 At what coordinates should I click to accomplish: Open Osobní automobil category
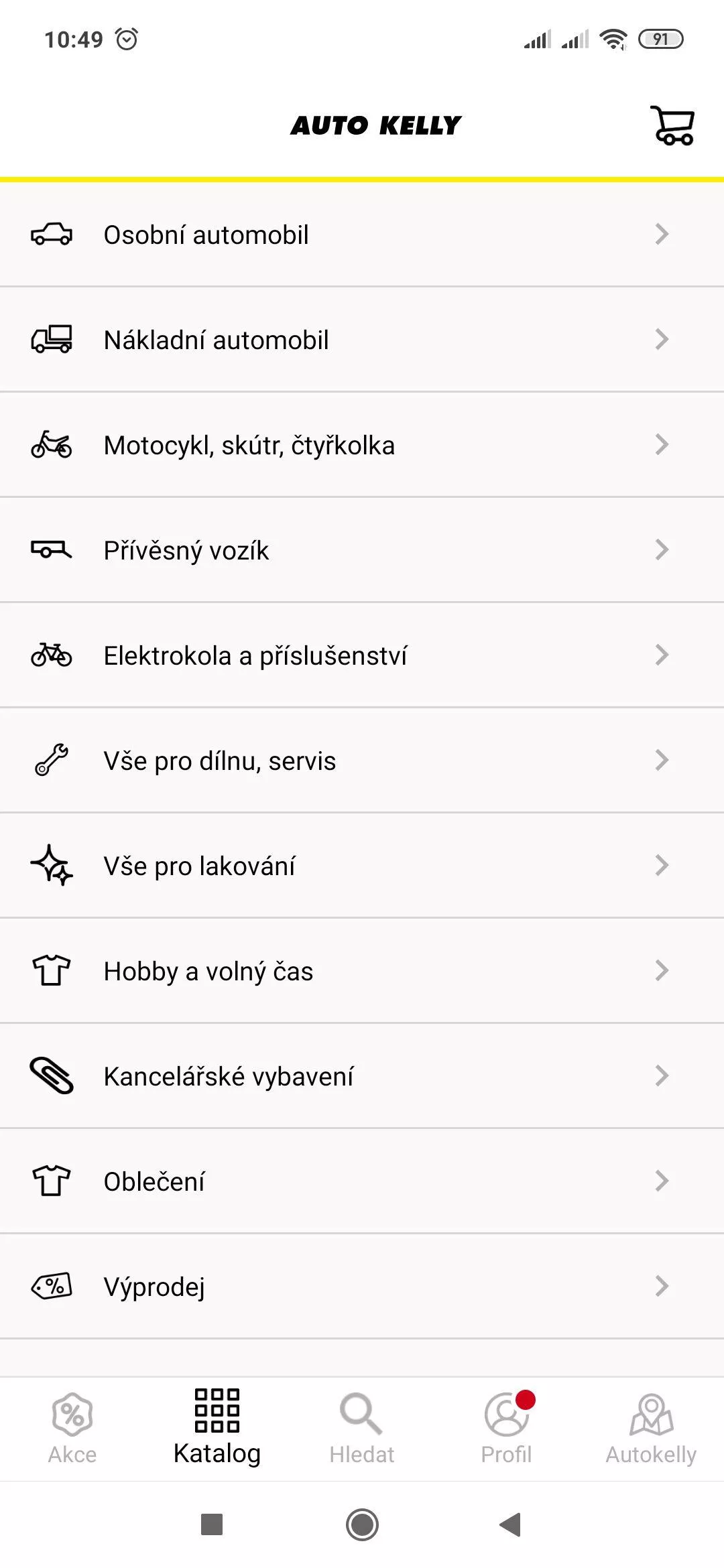click(x=362, y=235)
